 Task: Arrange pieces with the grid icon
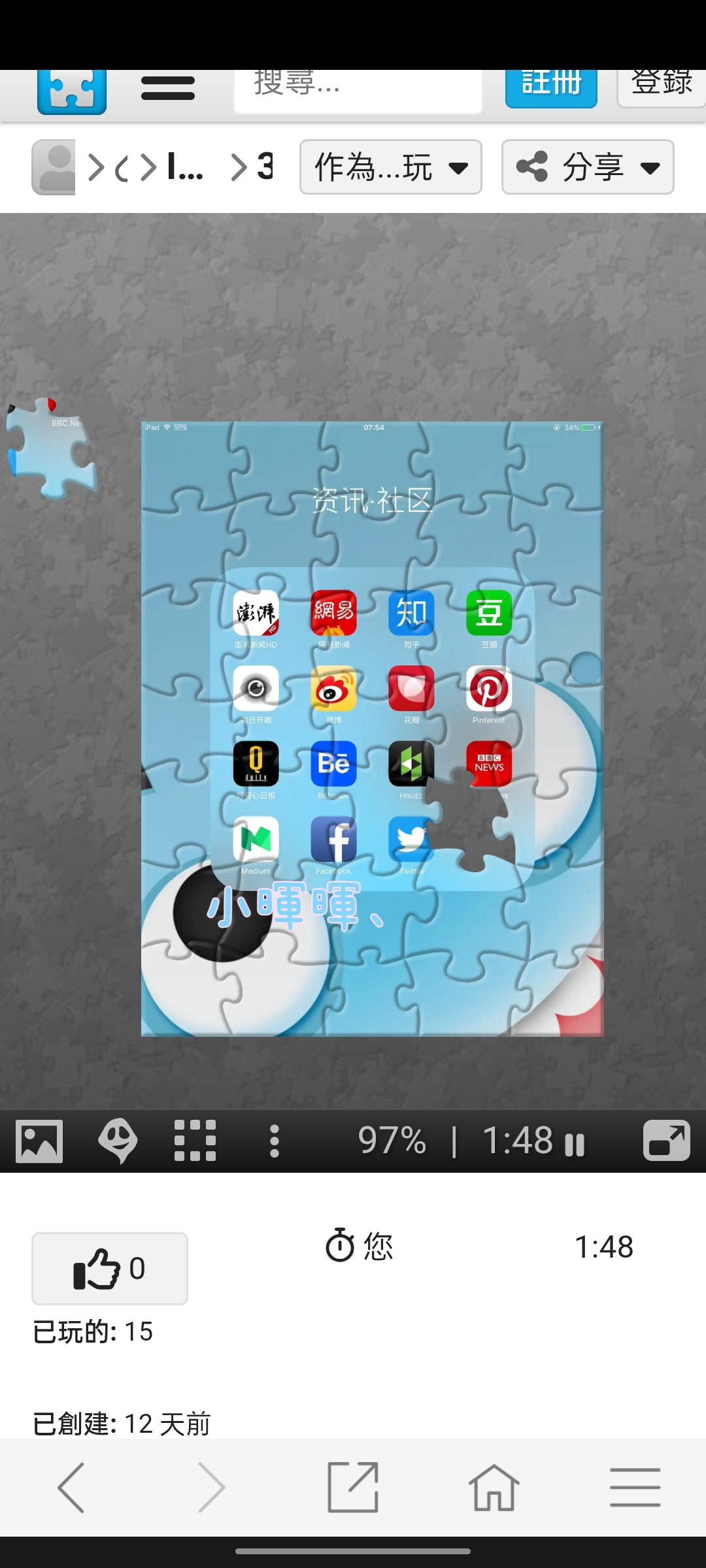coord(195,1141)
